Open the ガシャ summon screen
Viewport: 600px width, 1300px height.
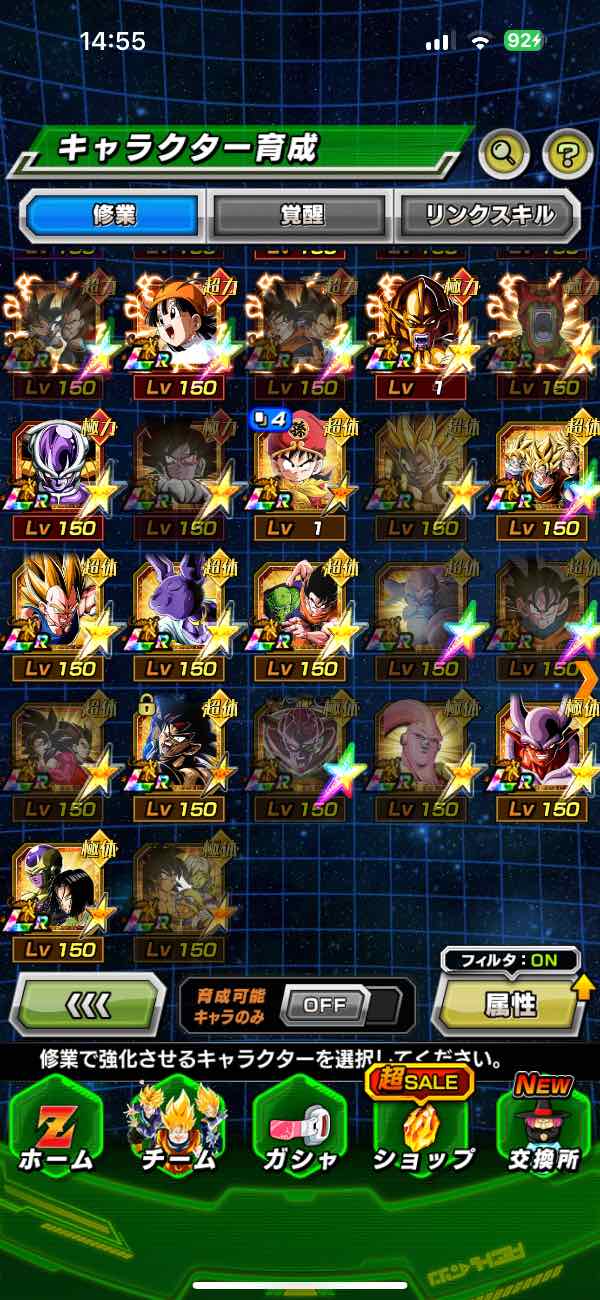pyautogui.click(x=299, y=1130)
